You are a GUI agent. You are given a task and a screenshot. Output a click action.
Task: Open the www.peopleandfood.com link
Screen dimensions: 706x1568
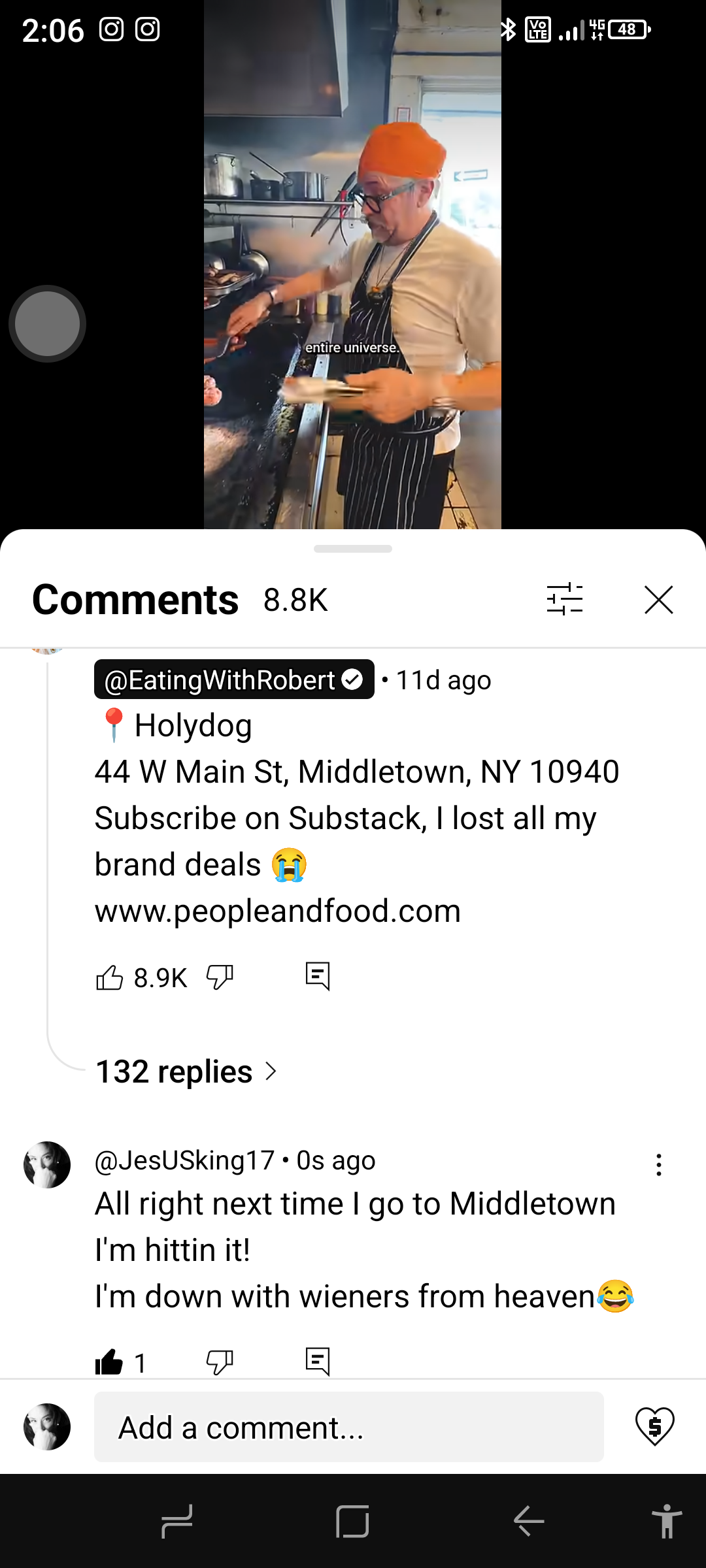click(x=278, y=911)
